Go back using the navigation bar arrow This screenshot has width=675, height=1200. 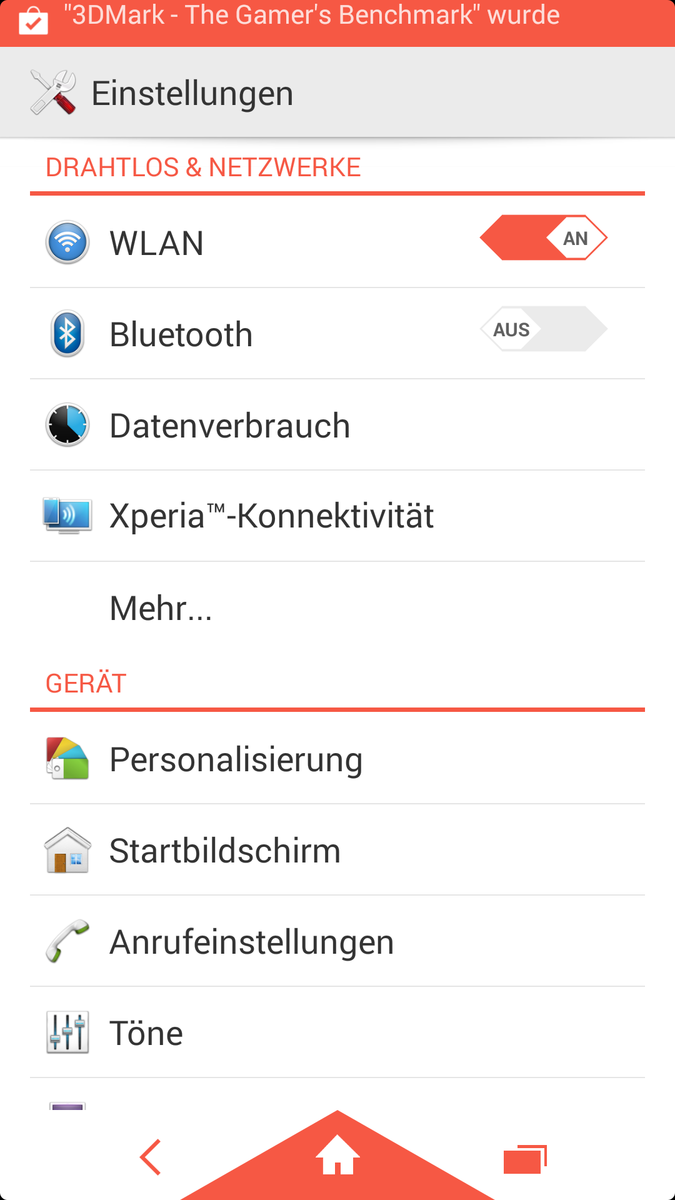click(150, 1157)
